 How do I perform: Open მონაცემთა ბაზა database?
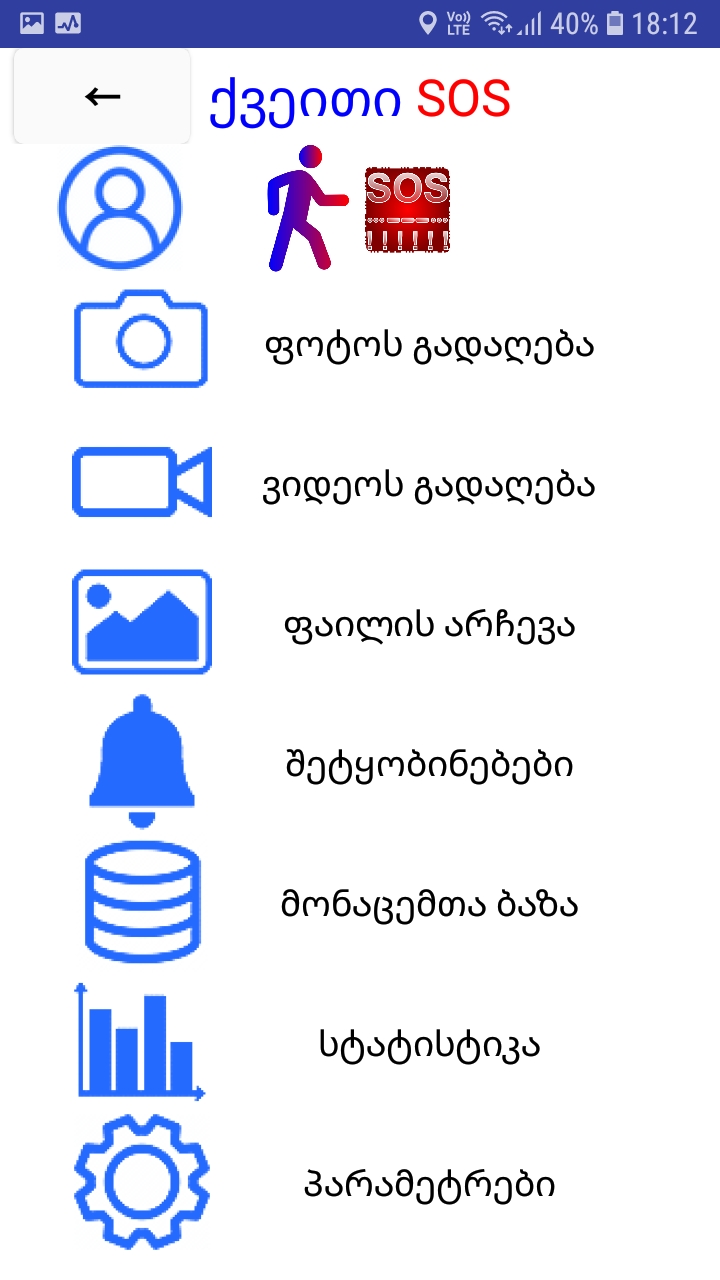point(428,905)
